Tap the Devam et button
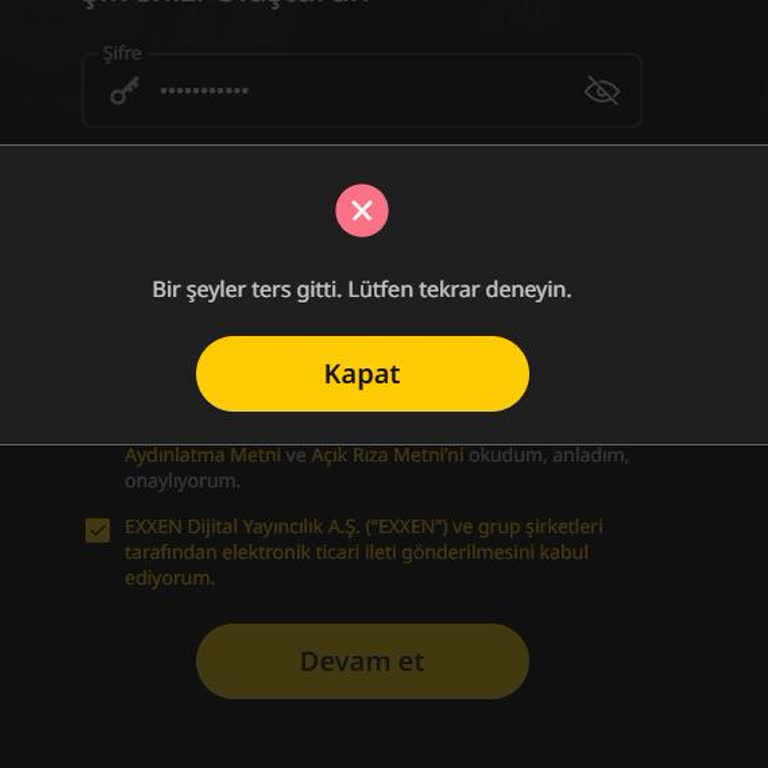 click(x=362, y=661)
